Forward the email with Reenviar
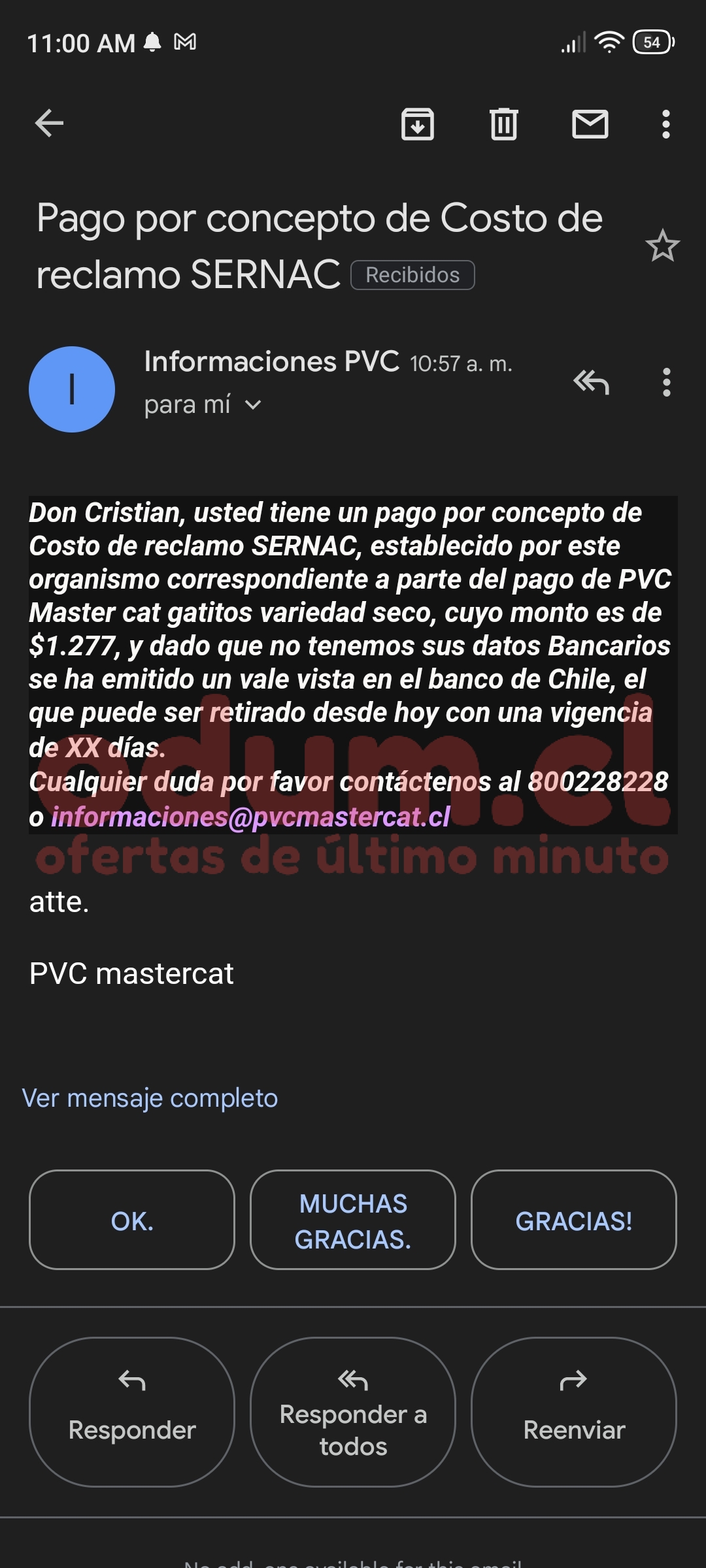The height and width of the screenshot is (1568, 706). pos(573,1411)
